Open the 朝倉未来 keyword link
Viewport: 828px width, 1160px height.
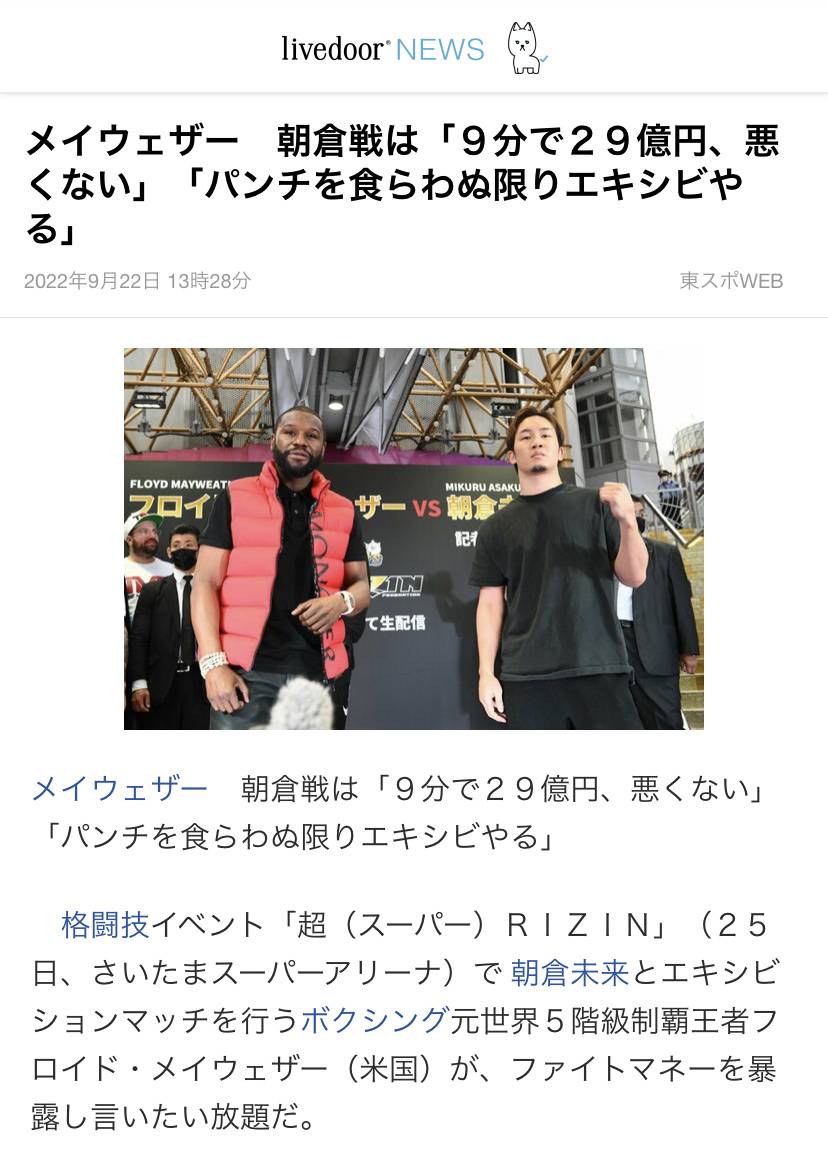(x=569, y=972)
